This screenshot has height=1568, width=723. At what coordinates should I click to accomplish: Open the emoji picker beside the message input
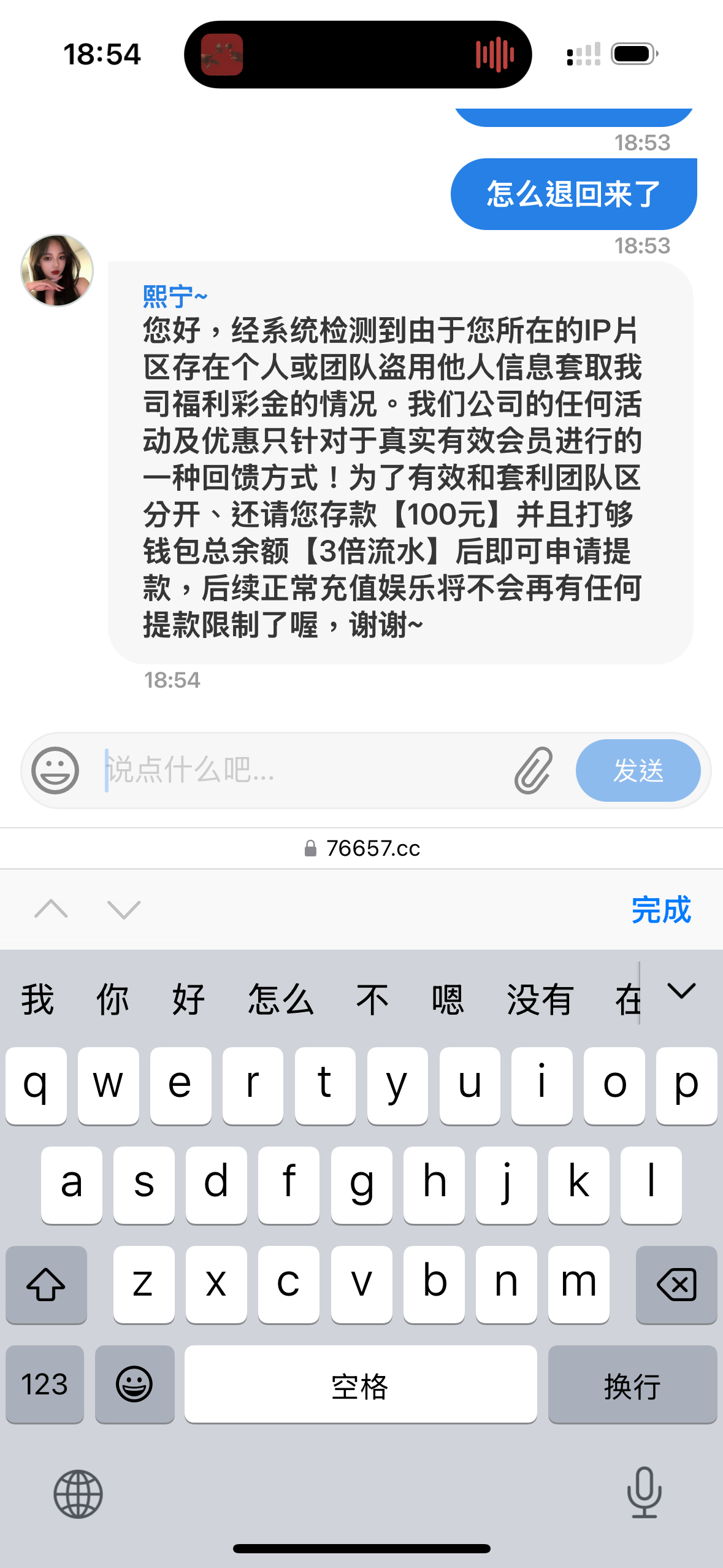[x=56, y=771]
